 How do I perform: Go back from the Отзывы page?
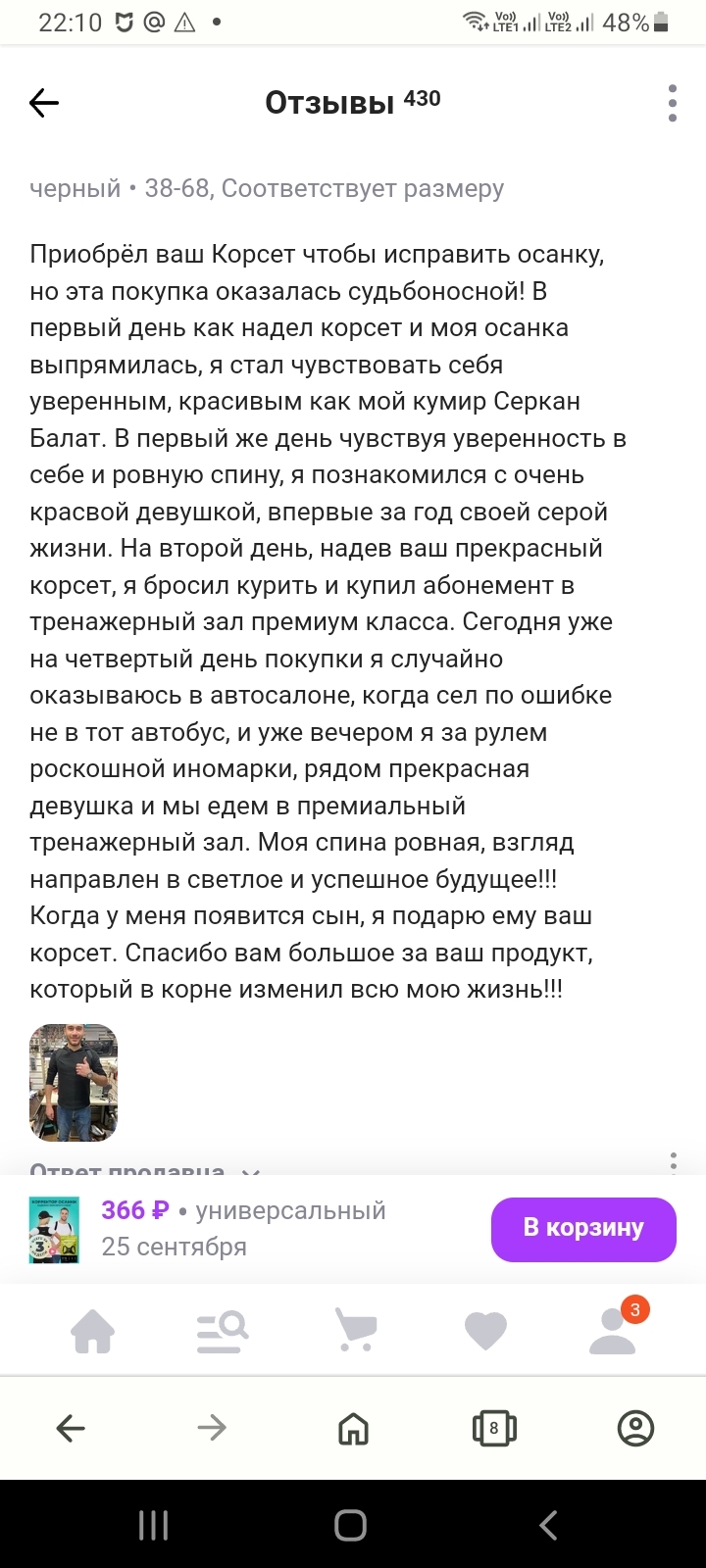coord(44,103)
